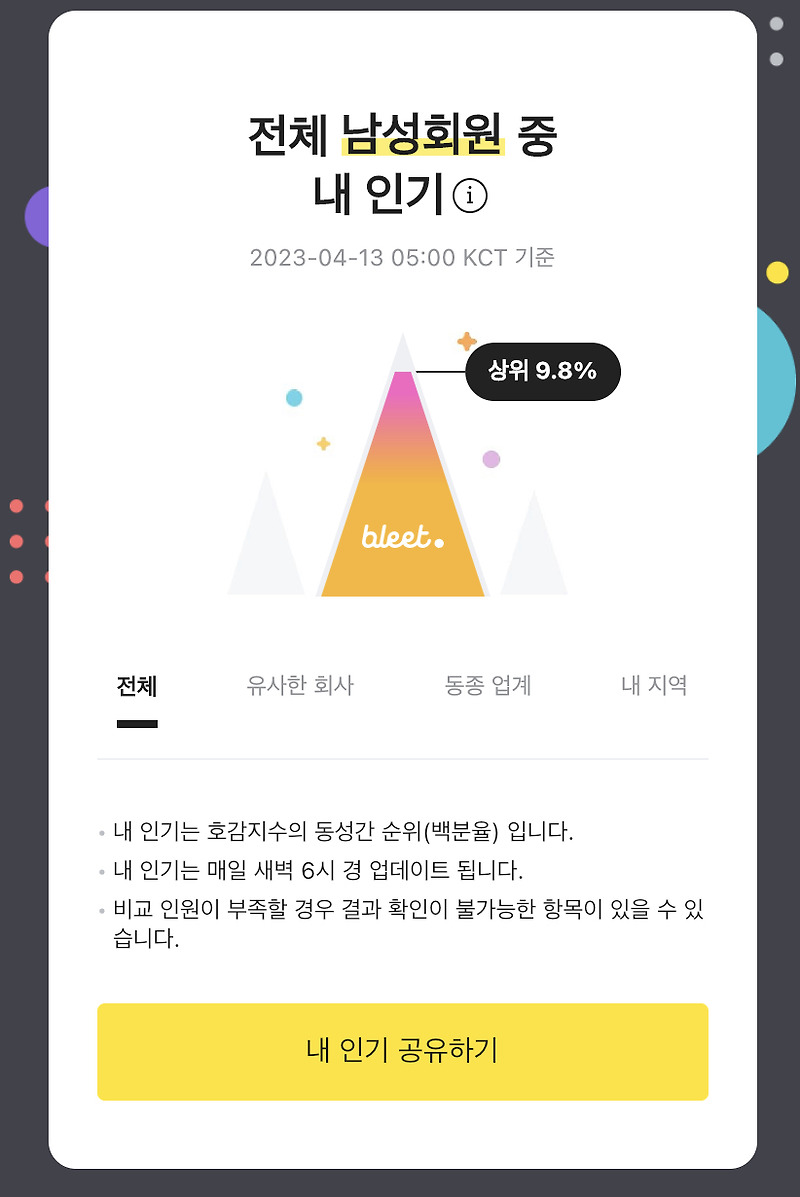The width and height of the screenshot is (800, 1197).
Task: Click the yellow circle in the dark sidebar
Action: pyautogui.click(x=779, y=270)
